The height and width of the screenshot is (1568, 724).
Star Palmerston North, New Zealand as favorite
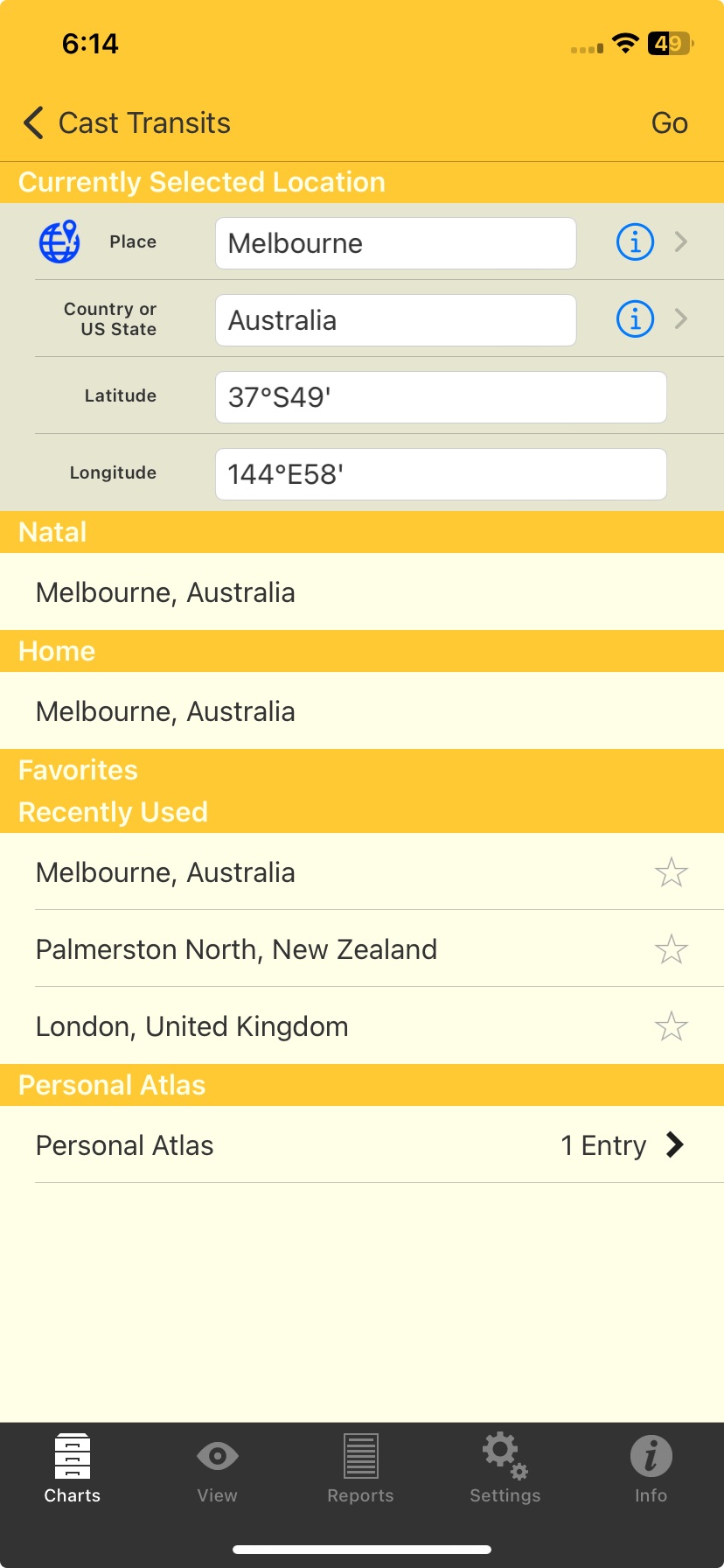coord(671,949)
